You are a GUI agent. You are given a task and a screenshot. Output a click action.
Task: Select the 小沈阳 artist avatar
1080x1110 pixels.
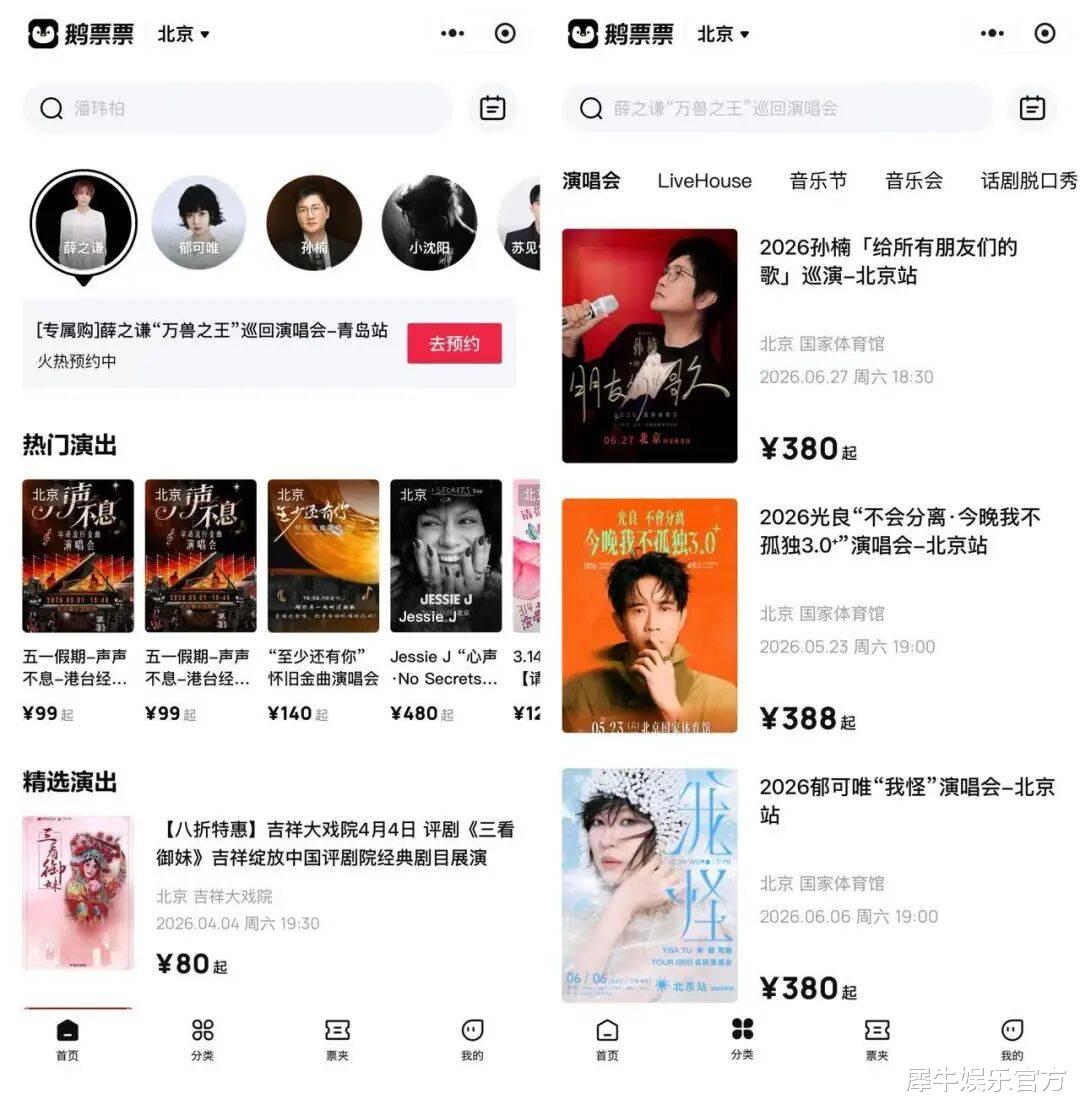tap(429, 222)
